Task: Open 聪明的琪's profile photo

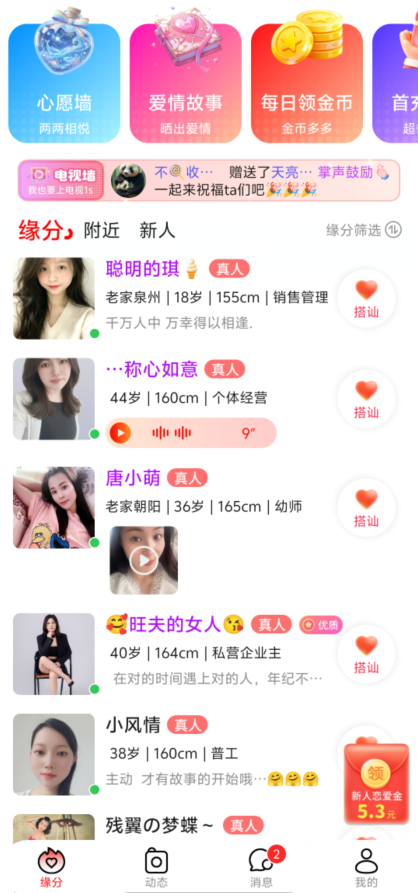Action: tap(54, 298)
